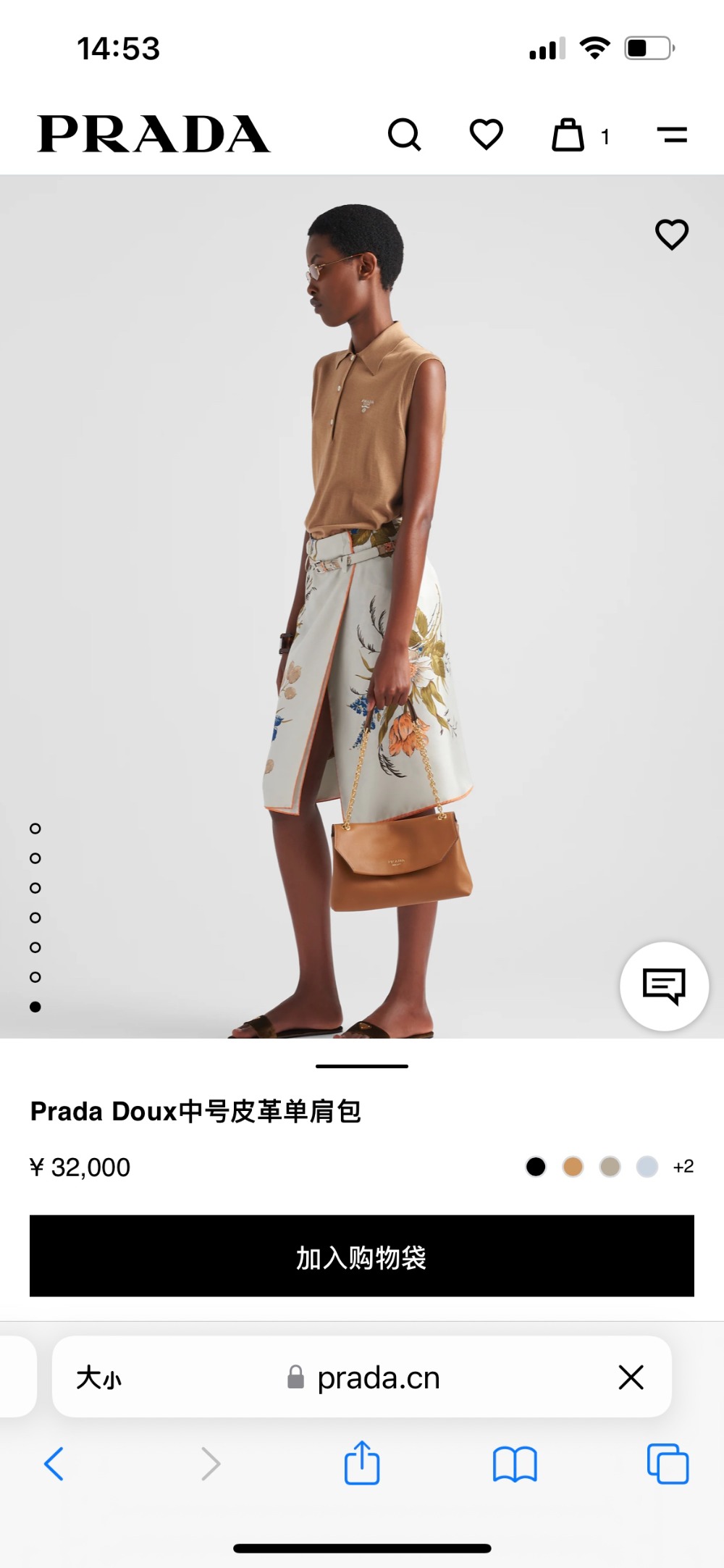Open Safari bookmarks

pos(514,1464)
